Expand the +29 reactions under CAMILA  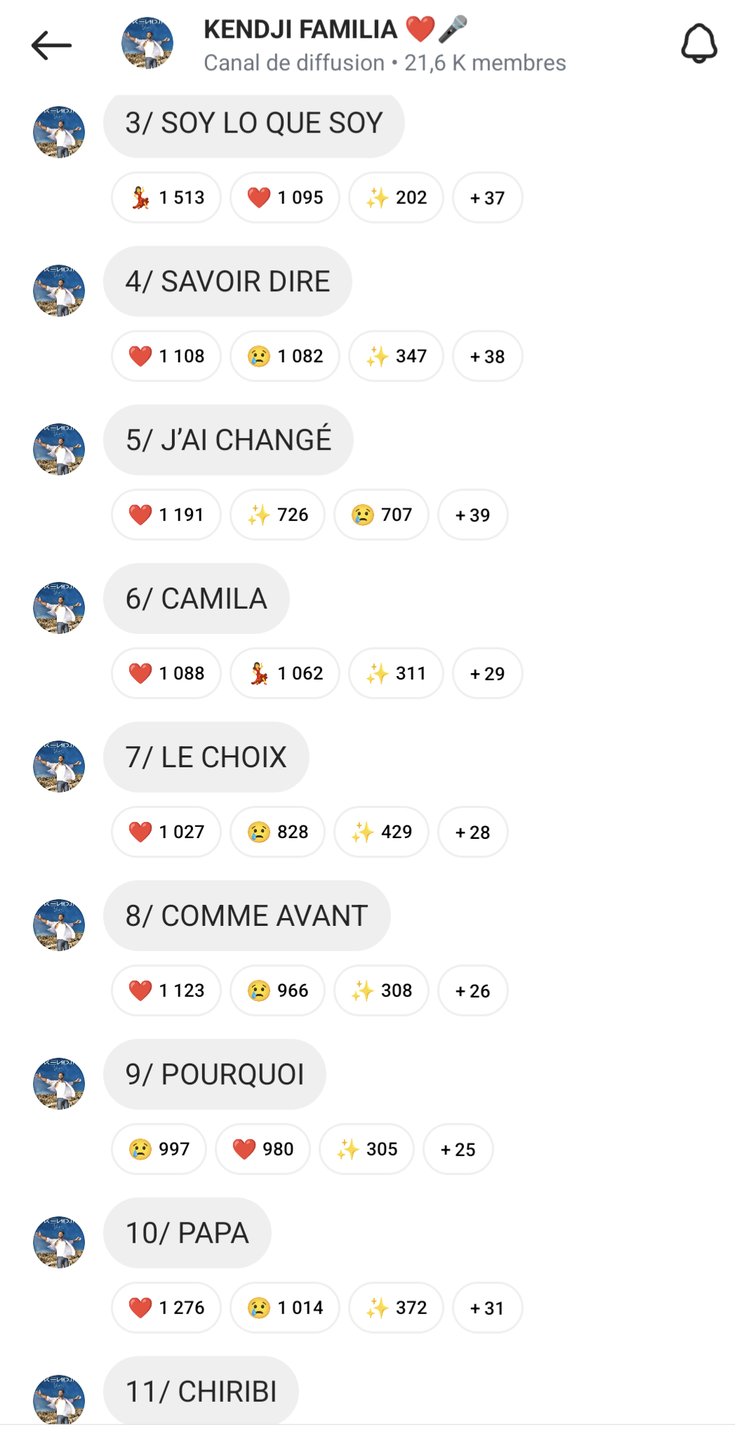[487, 673]
